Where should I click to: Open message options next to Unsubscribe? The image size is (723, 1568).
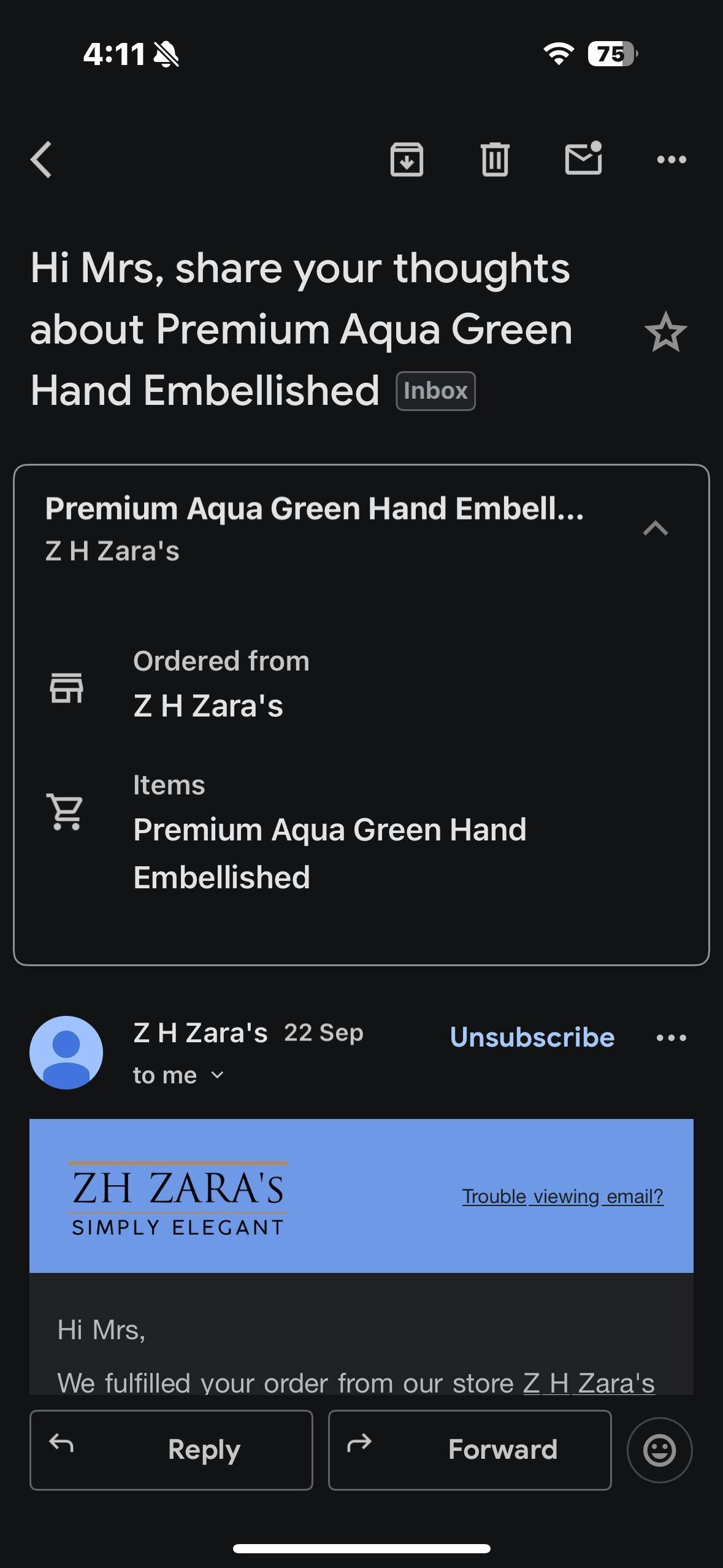coord(671,1037)
